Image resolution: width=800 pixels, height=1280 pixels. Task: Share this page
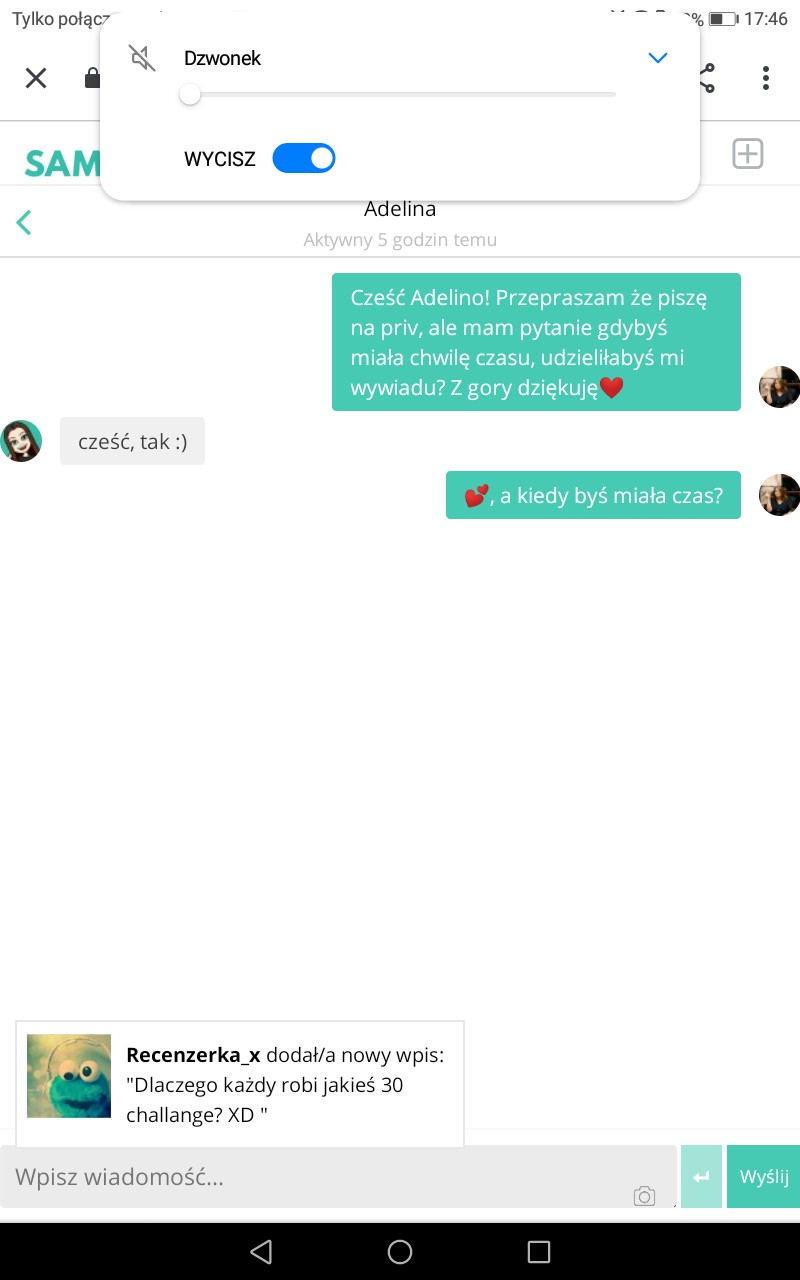707,78
